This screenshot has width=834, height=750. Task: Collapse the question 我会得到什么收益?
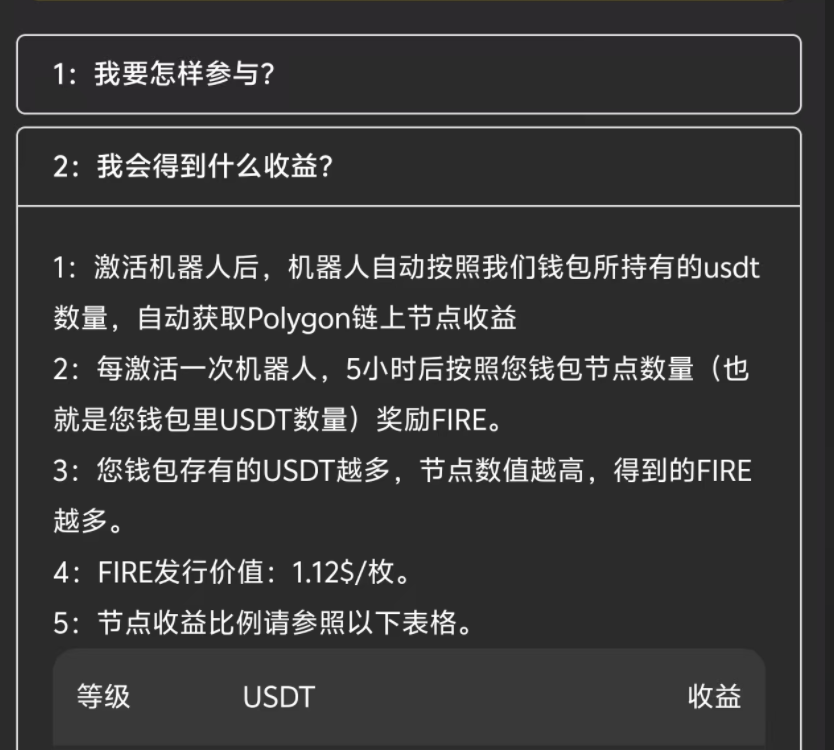[408, 167]
